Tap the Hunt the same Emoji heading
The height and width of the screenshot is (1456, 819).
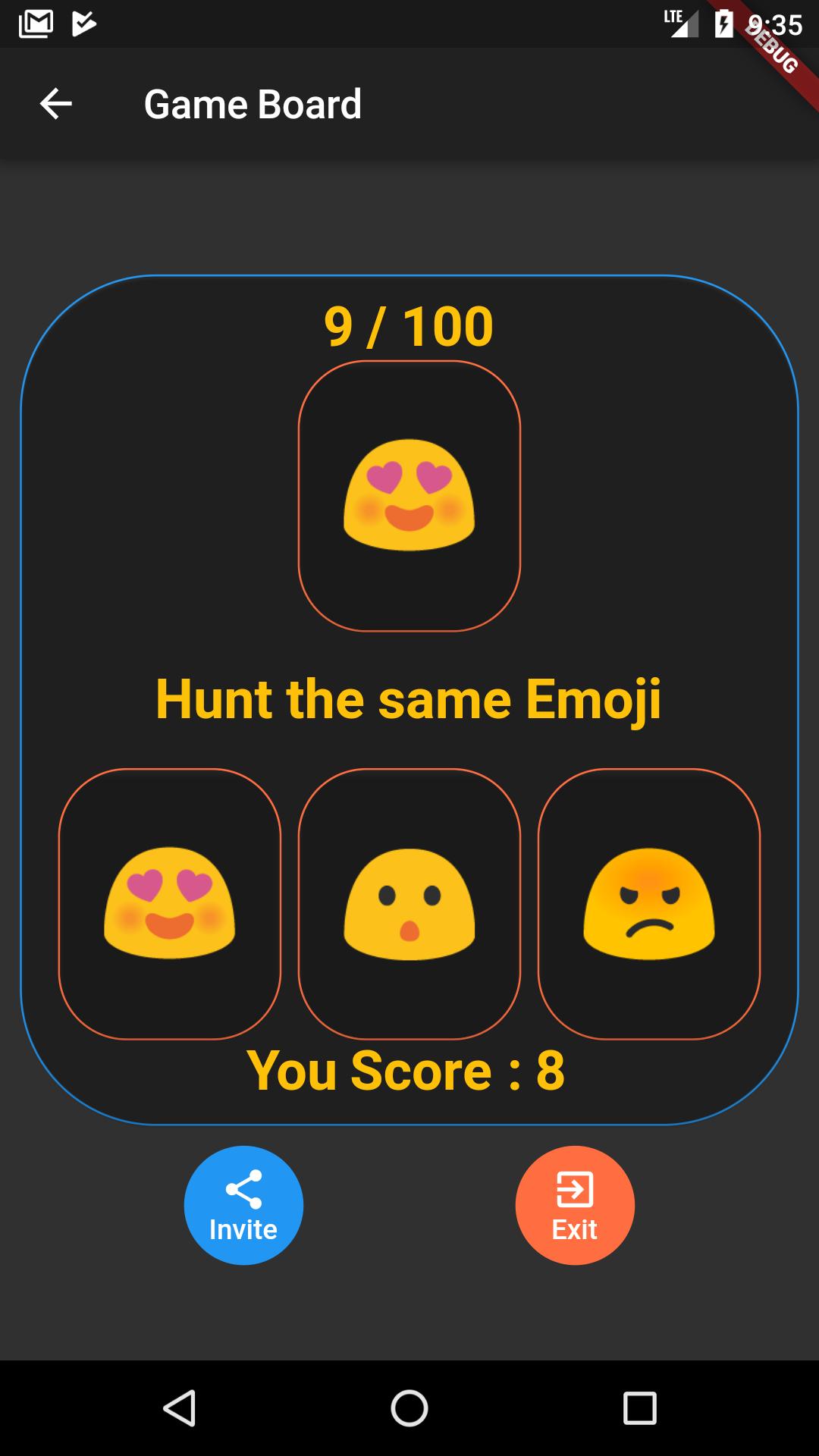point(410,699)
